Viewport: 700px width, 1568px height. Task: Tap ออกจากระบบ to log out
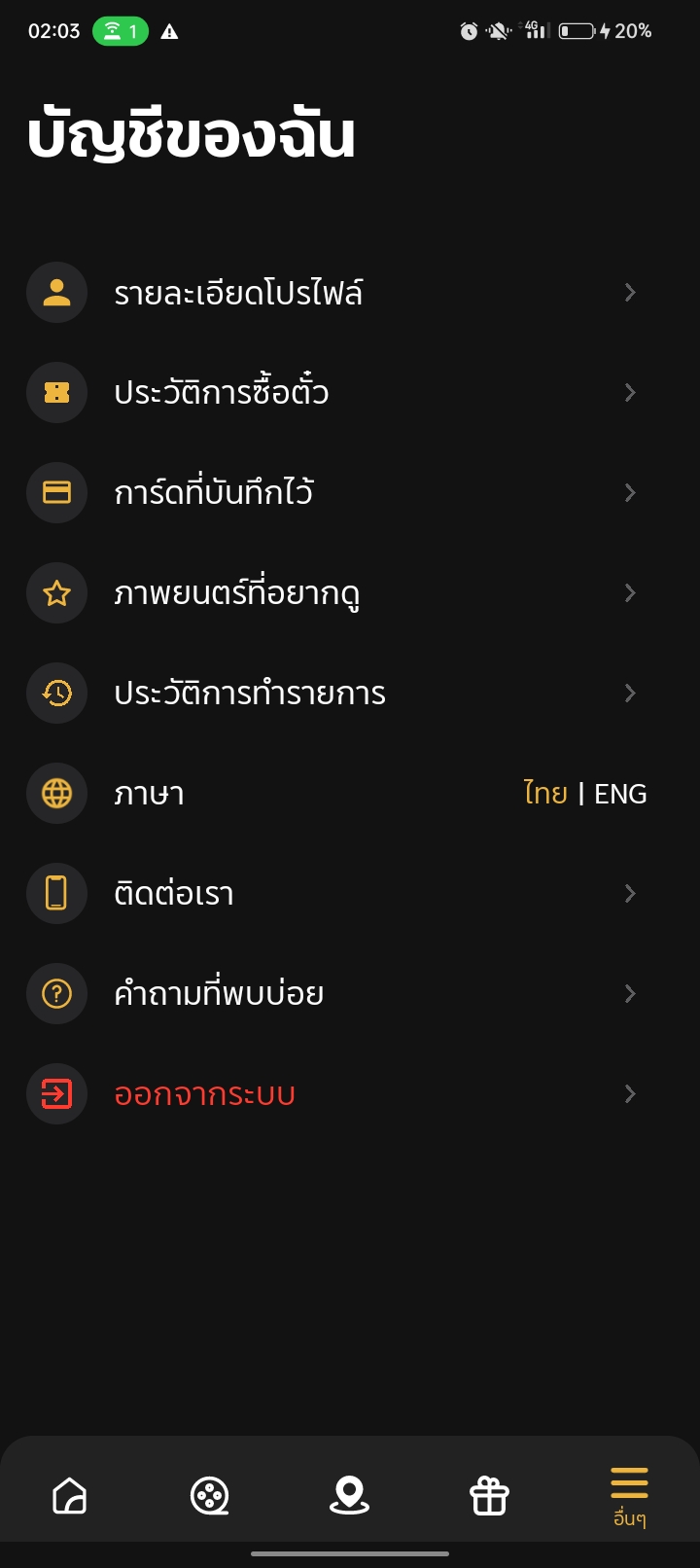pos(335,1094)
